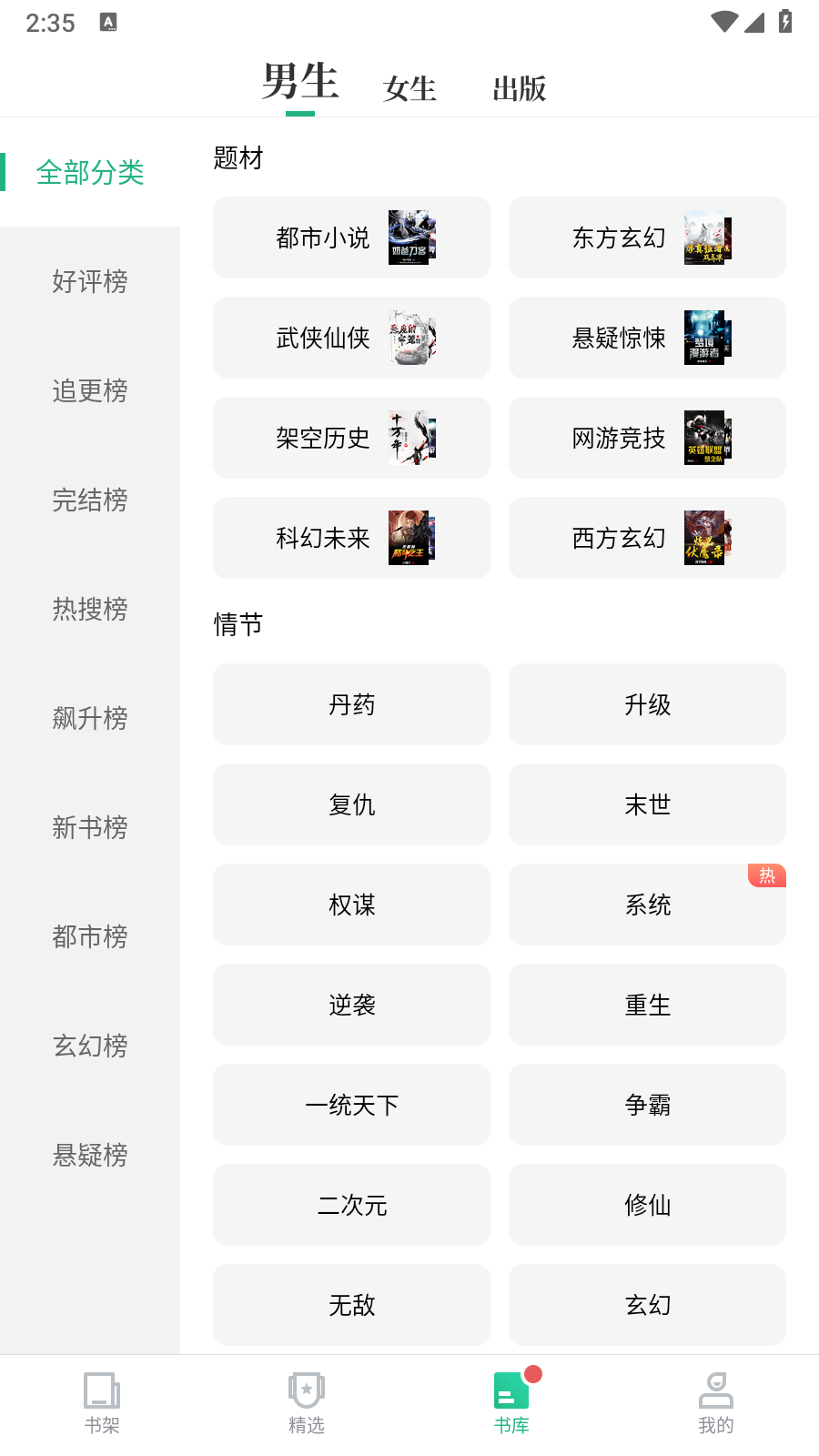Go to the 书架 tab

pyautogui.click(x=102, y=1402)
